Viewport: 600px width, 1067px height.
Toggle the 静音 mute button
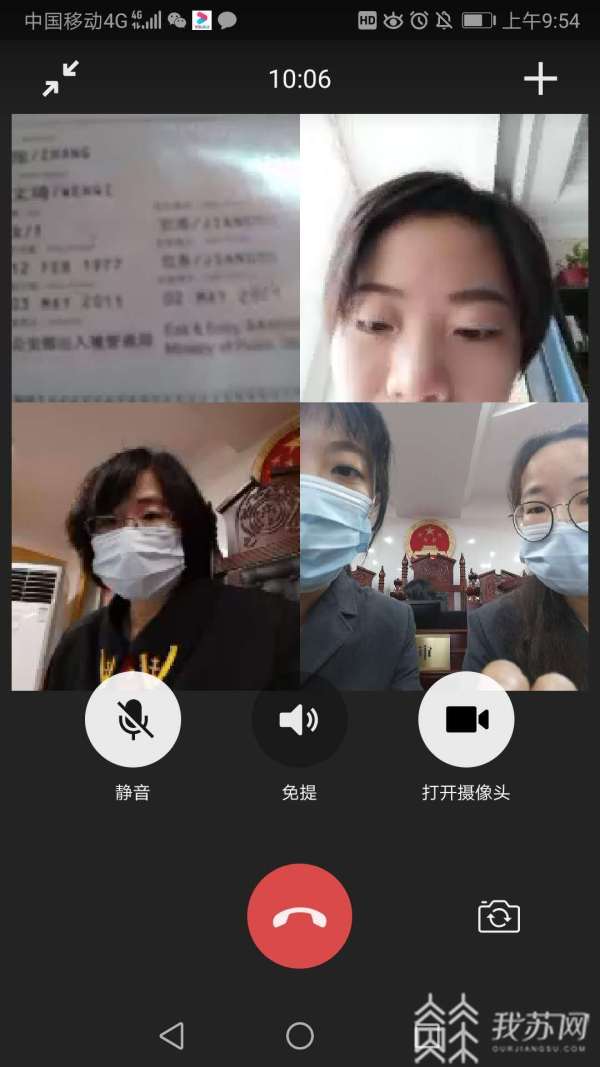133,719
